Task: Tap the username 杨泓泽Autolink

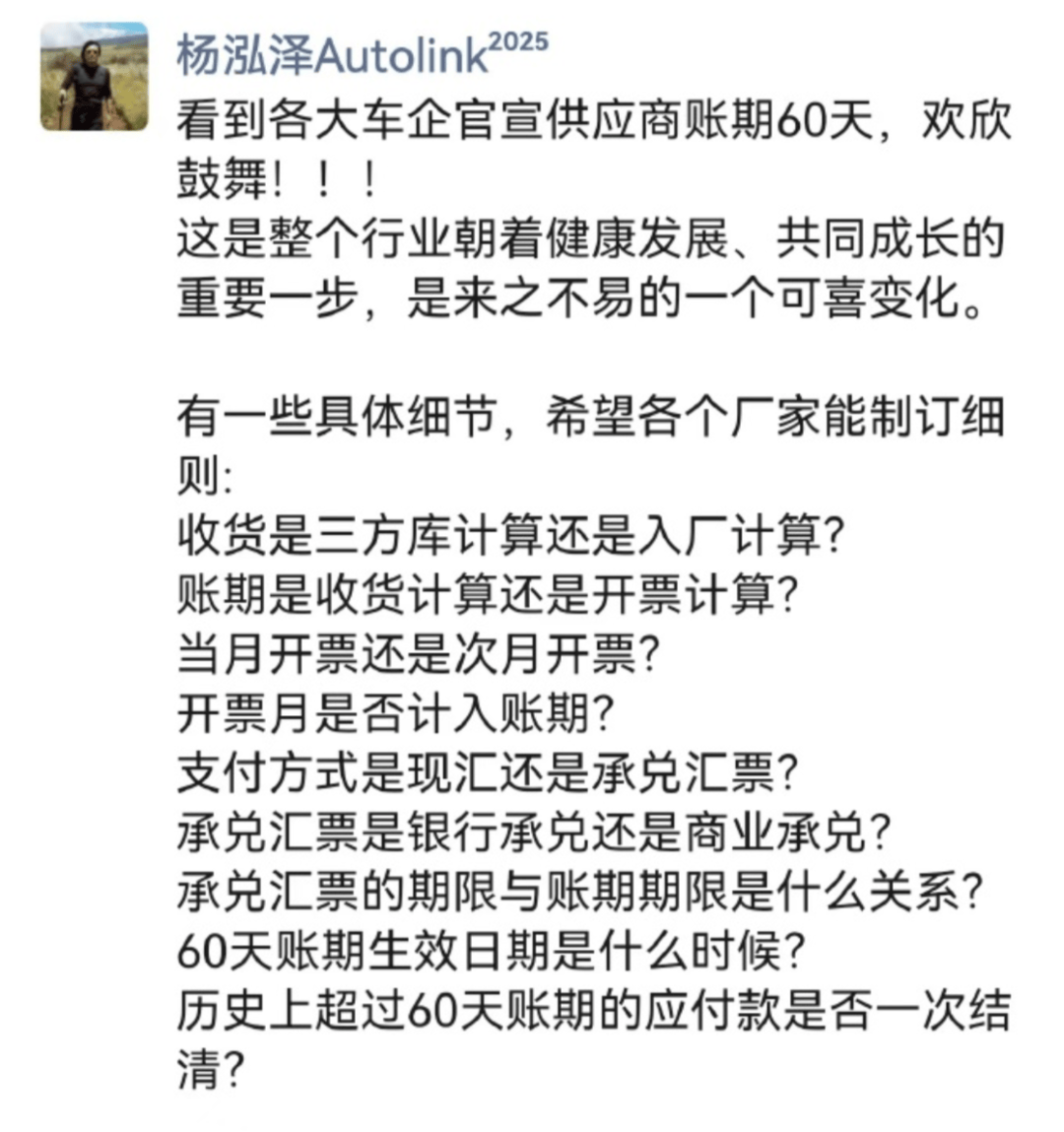Action: coord(332,55)
